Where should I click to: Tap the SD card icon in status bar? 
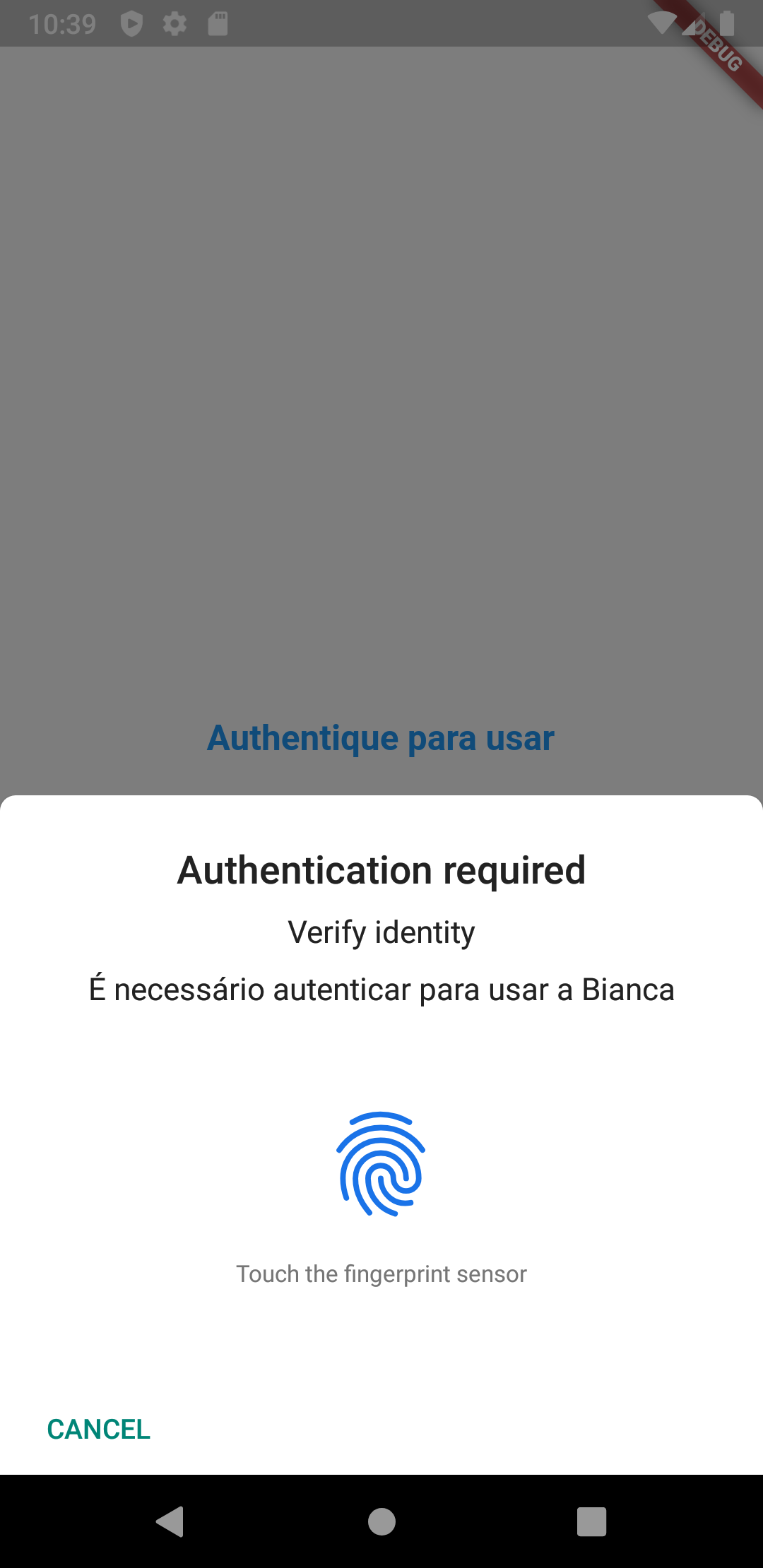pyautogui.click(x=218, y=23)
